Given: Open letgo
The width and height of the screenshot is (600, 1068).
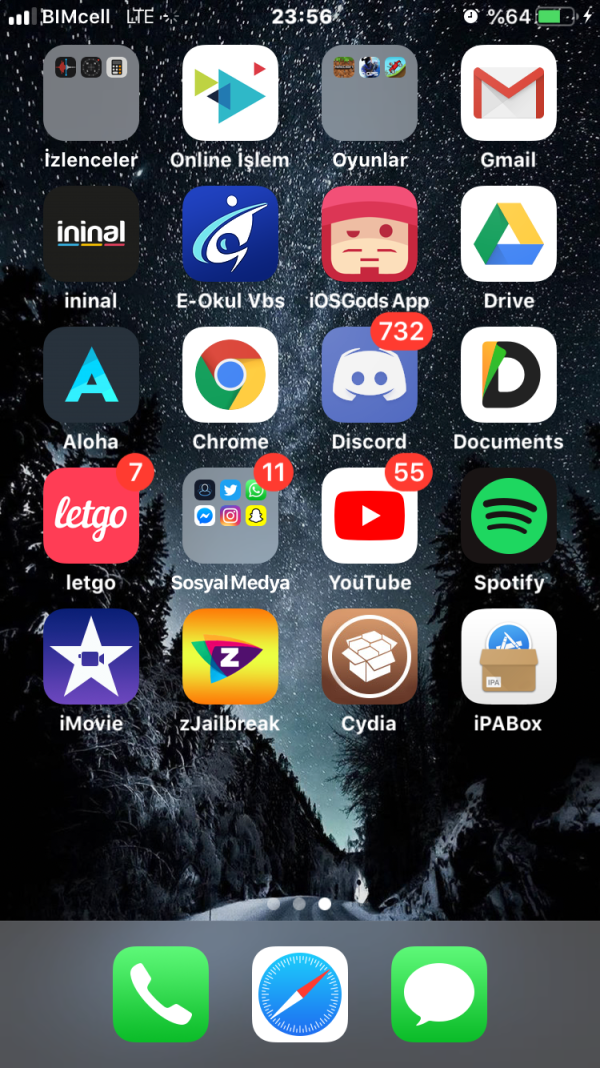Looking at the screenshot, I should coord(91,516).
